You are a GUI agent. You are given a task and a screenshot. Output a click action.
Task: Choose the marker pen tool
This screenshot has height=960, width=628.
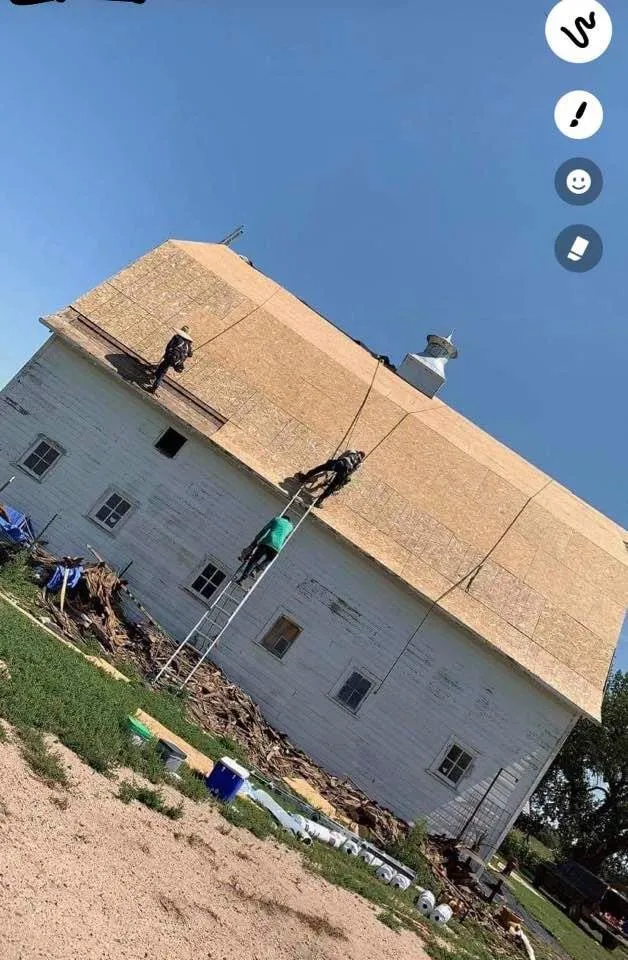tap(578, 115)
